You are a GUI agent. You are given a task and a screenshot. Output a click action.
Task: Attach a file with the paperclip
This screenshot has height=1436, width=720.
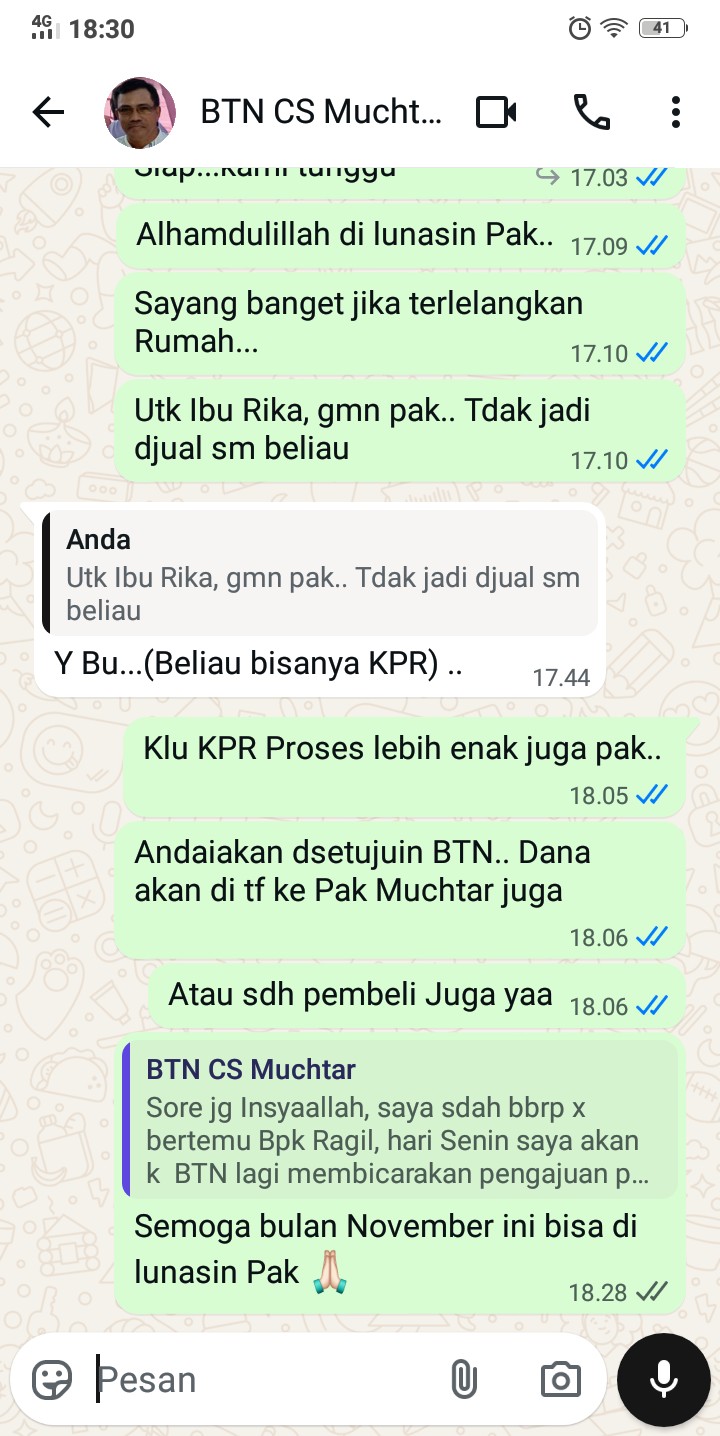point(462,1380)
